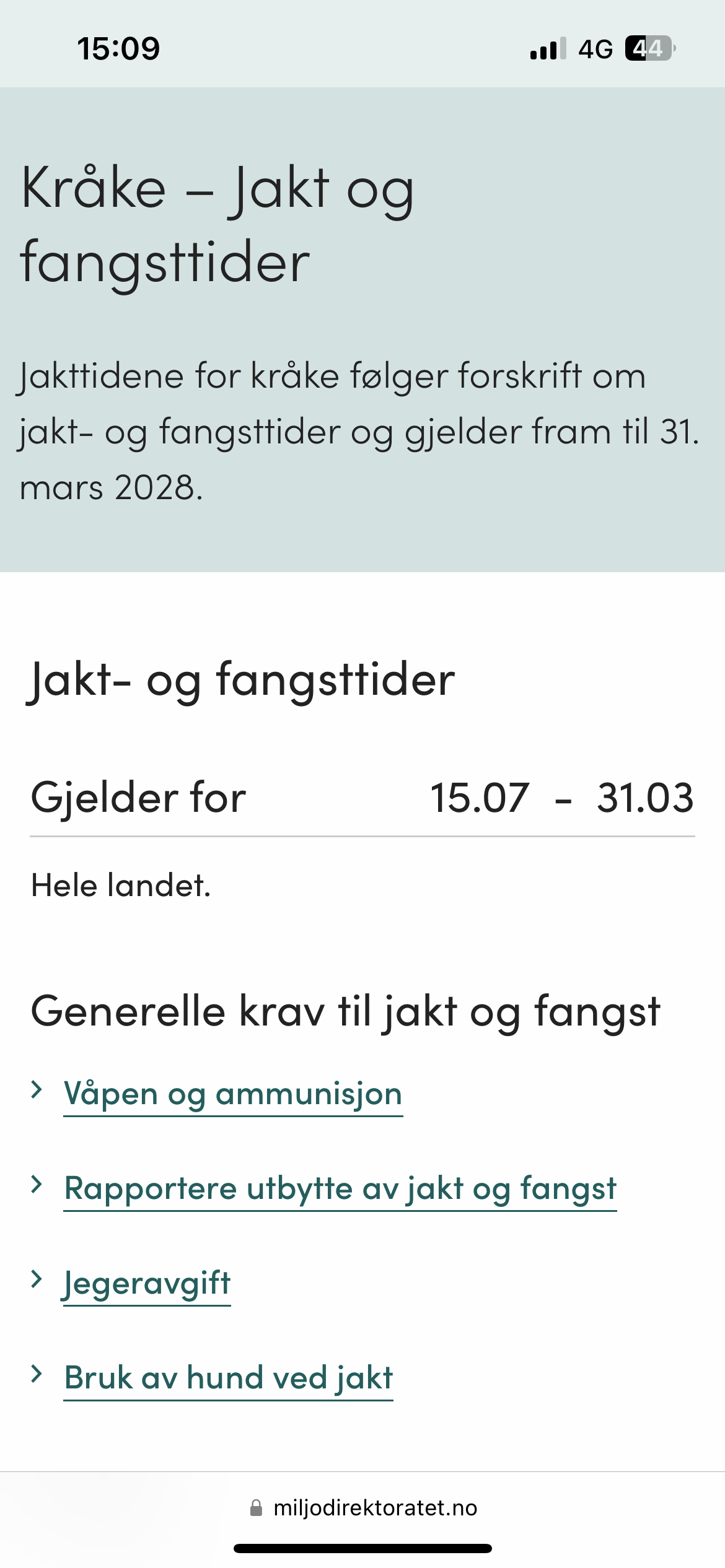The image size is (725, 1568).
Task: Tap the miljodirektoratet.no address bar
Action: 363,1507
